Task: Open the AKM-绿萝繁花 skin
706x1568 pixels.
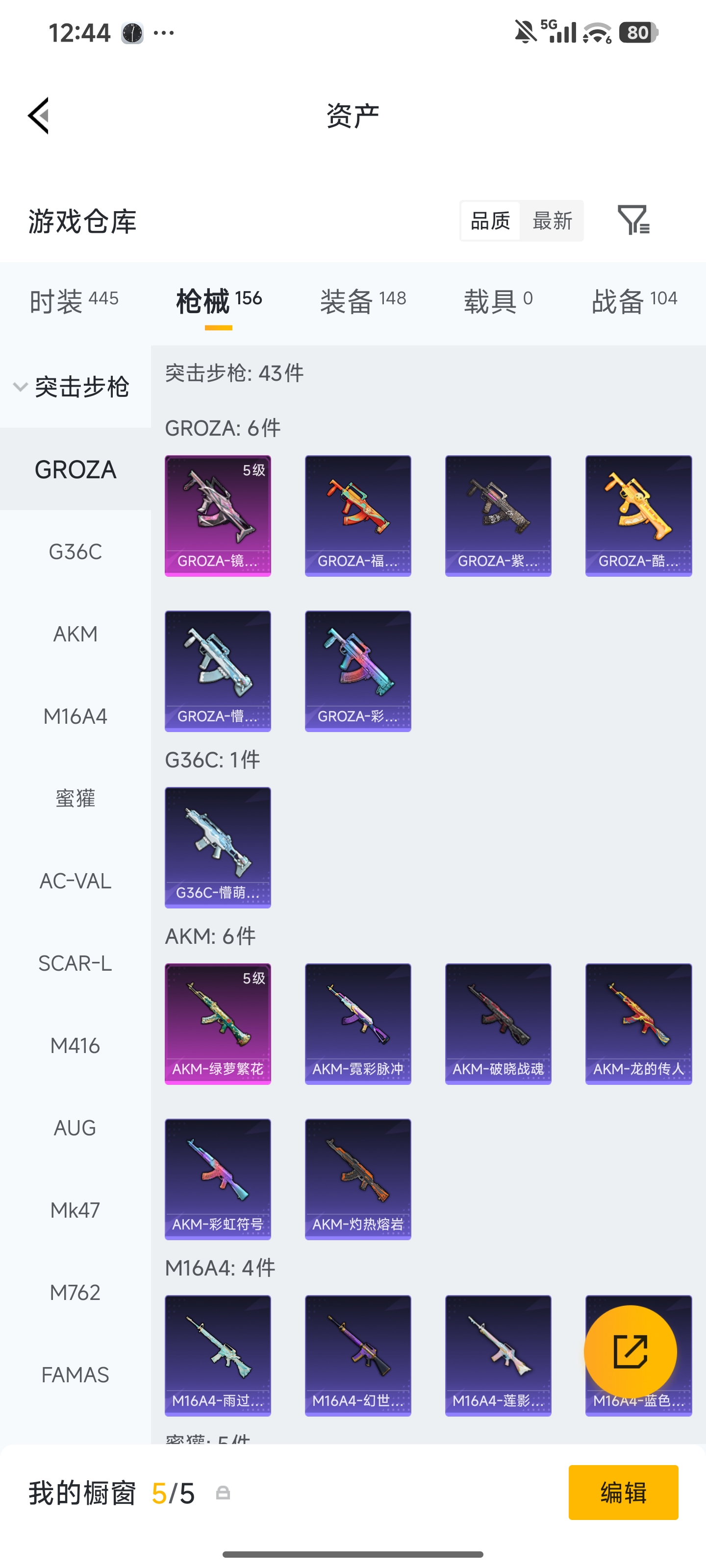Action: (218, 1024)
